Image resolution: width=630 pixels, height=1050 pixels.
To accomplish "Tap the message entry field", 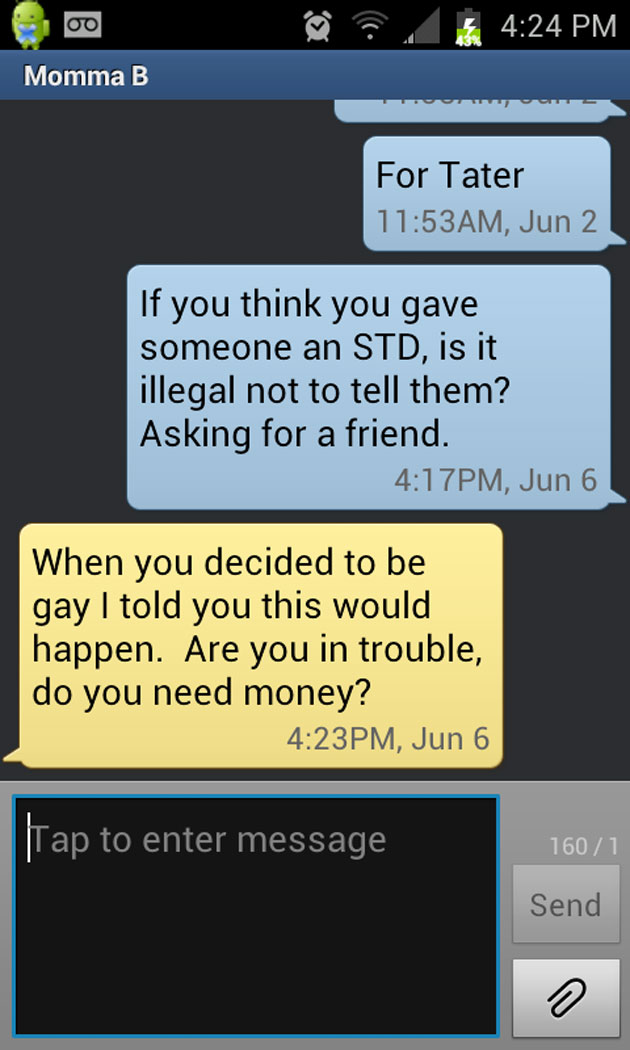I will coord(256,915).
